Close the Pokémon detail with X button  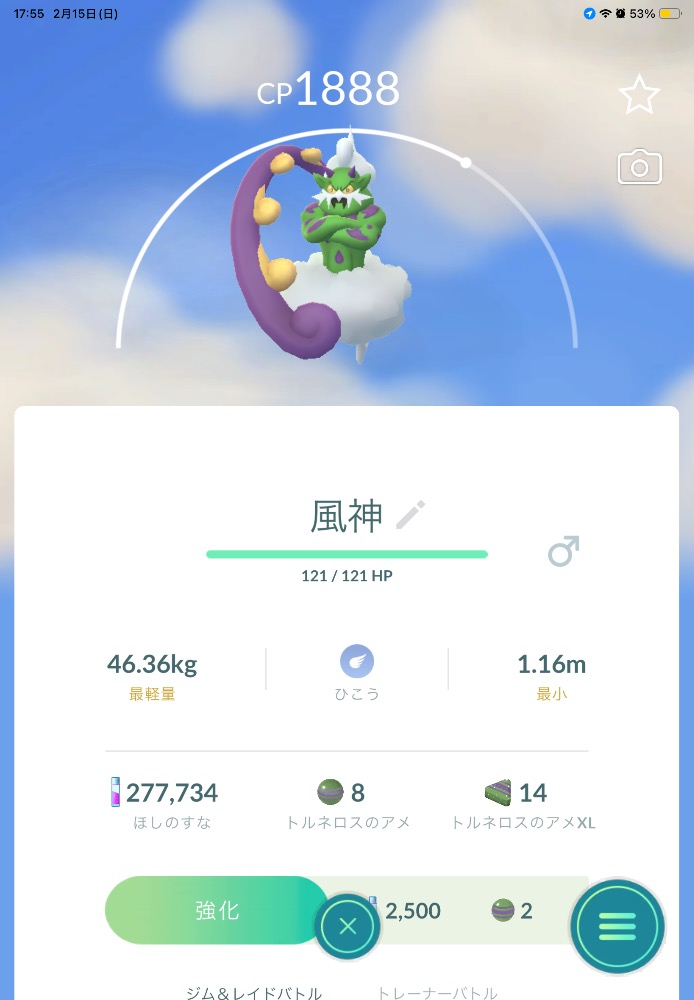[347, 926]
